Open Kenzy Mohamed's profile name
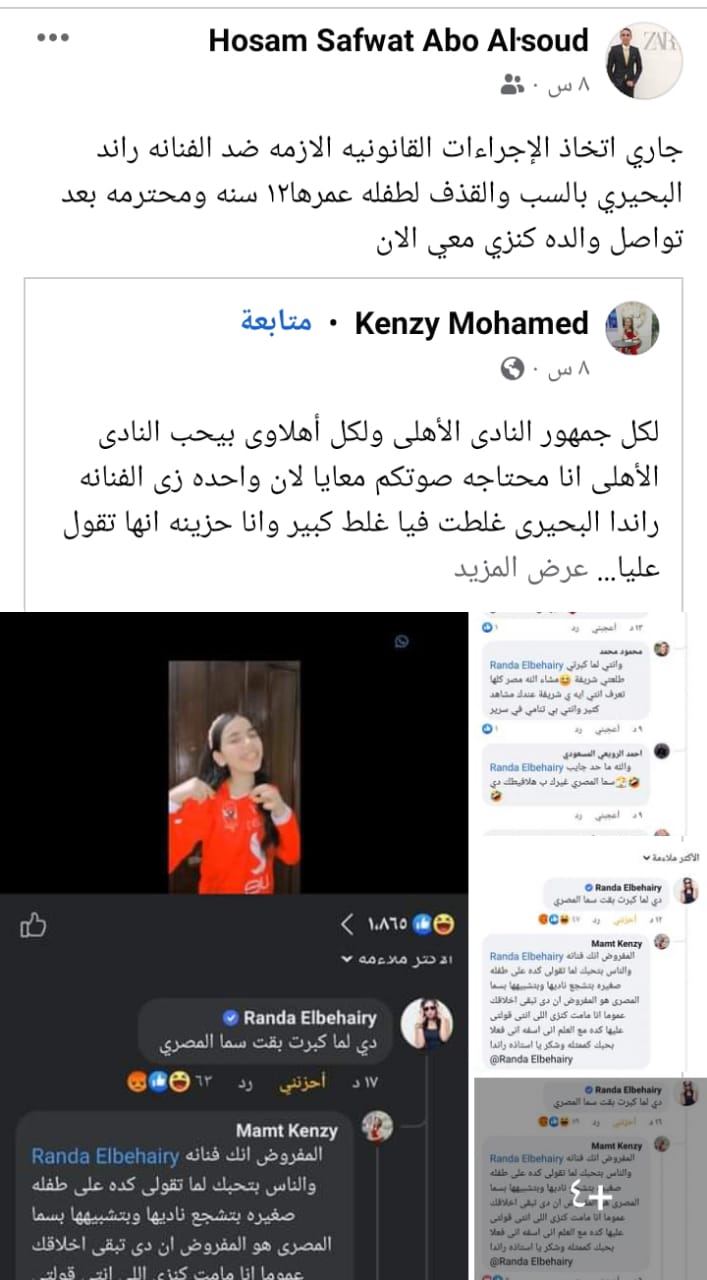The width and height of the screenshot is (707, 1280). pyautogui.click(x=471, y=323)
